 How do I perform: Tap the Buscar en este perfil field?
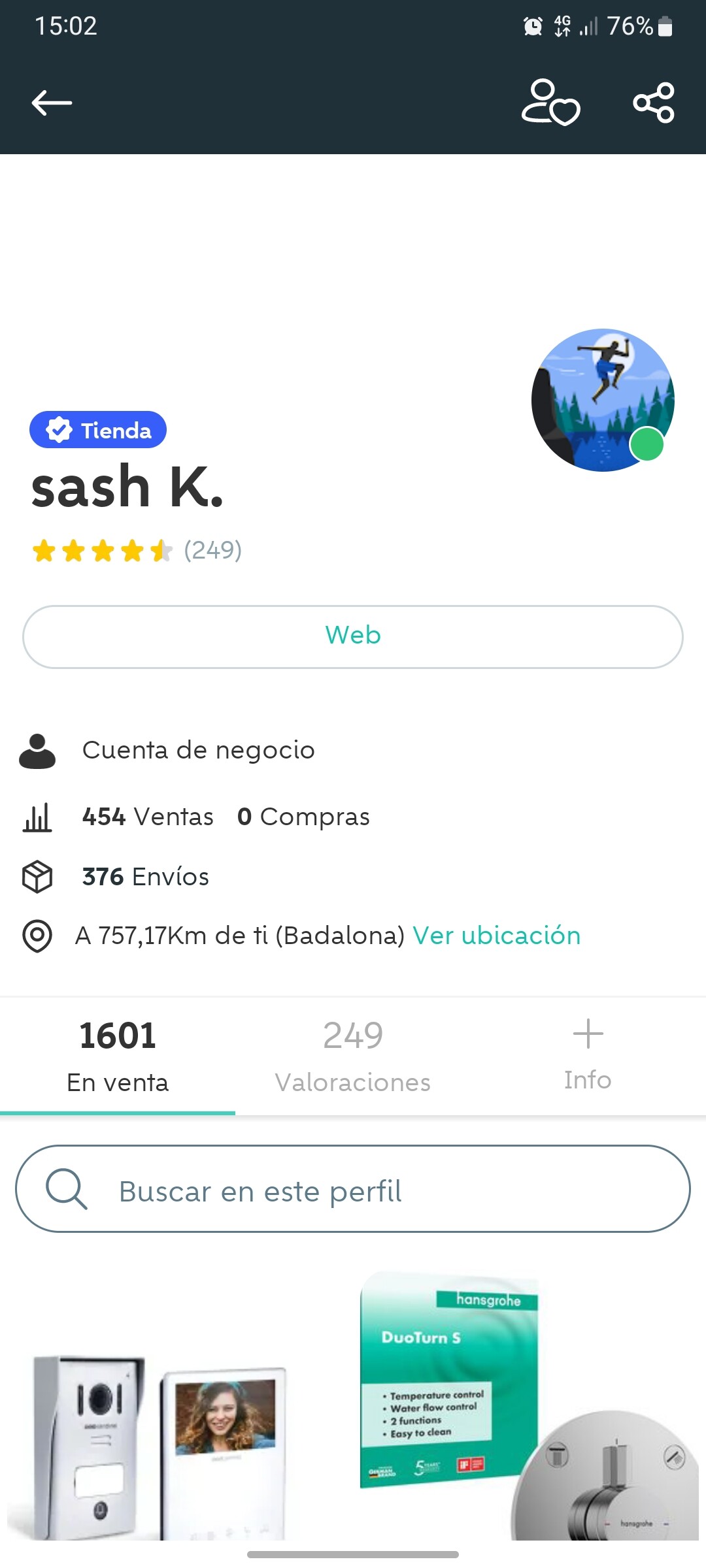point(353,1189)
